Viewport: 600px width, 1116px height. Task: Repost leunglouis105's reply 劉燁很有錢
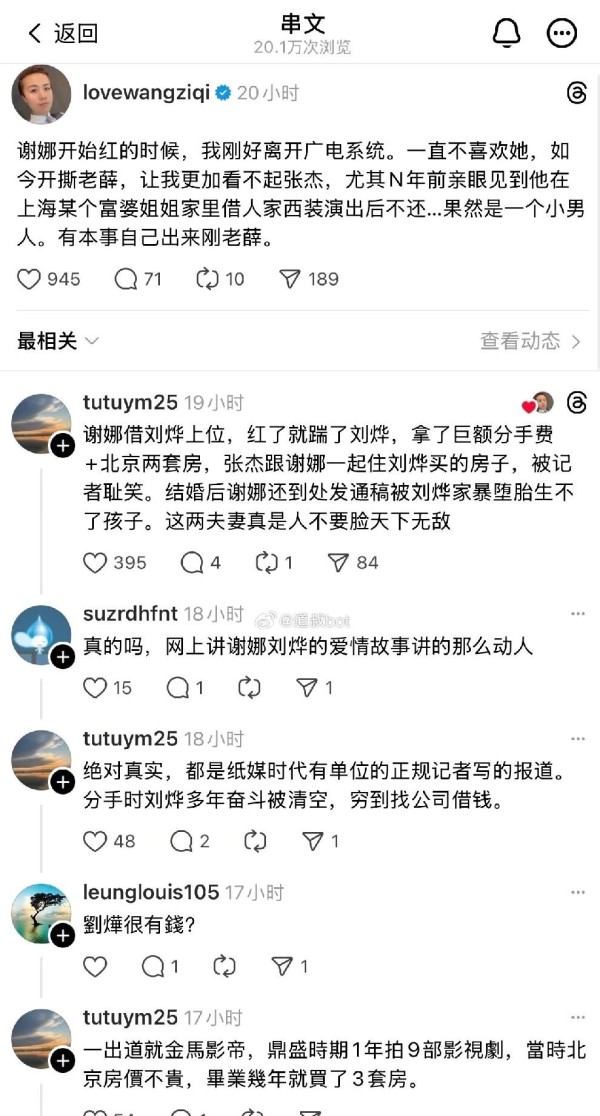coord(225,966)
